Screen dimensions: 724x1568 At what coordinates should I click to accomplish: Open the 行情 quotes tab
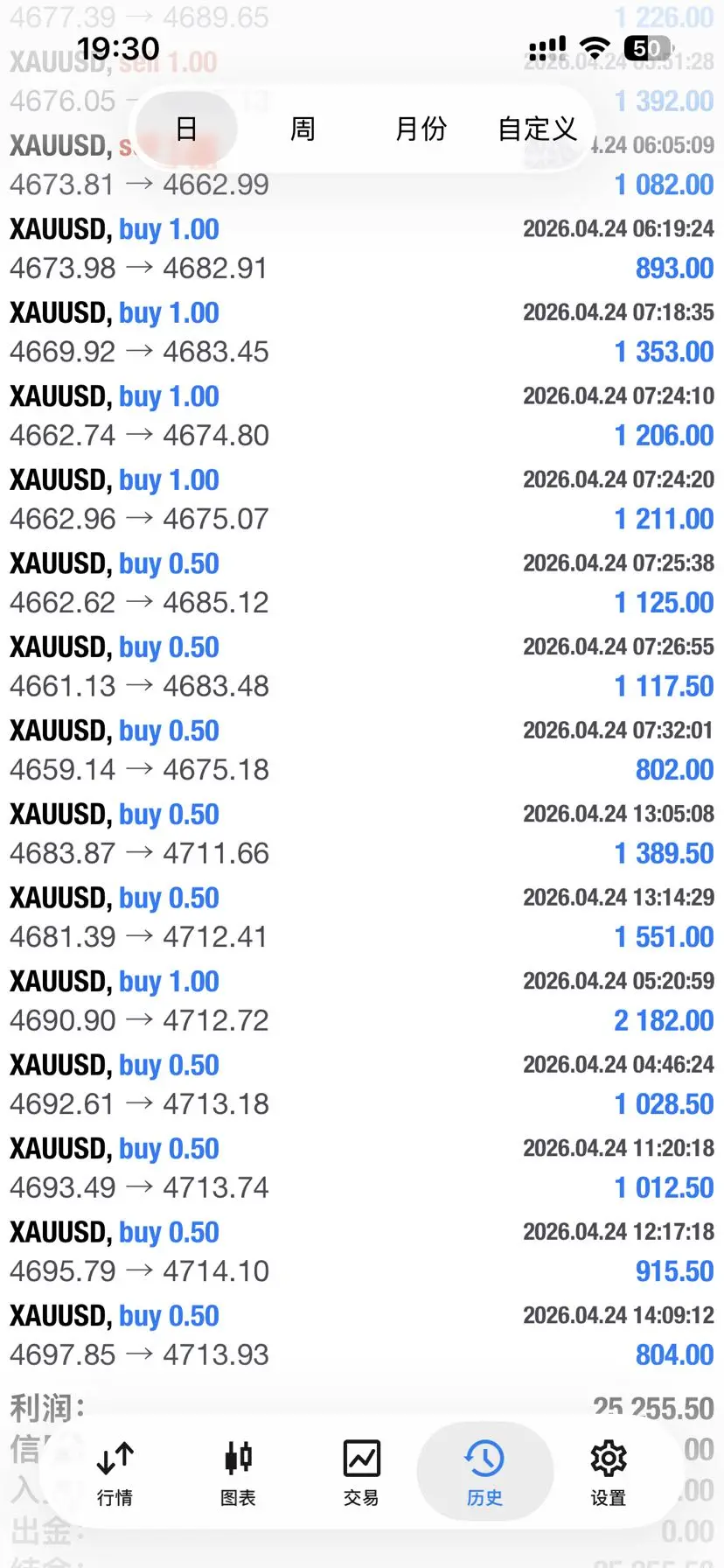click(x=115, y=1473)
